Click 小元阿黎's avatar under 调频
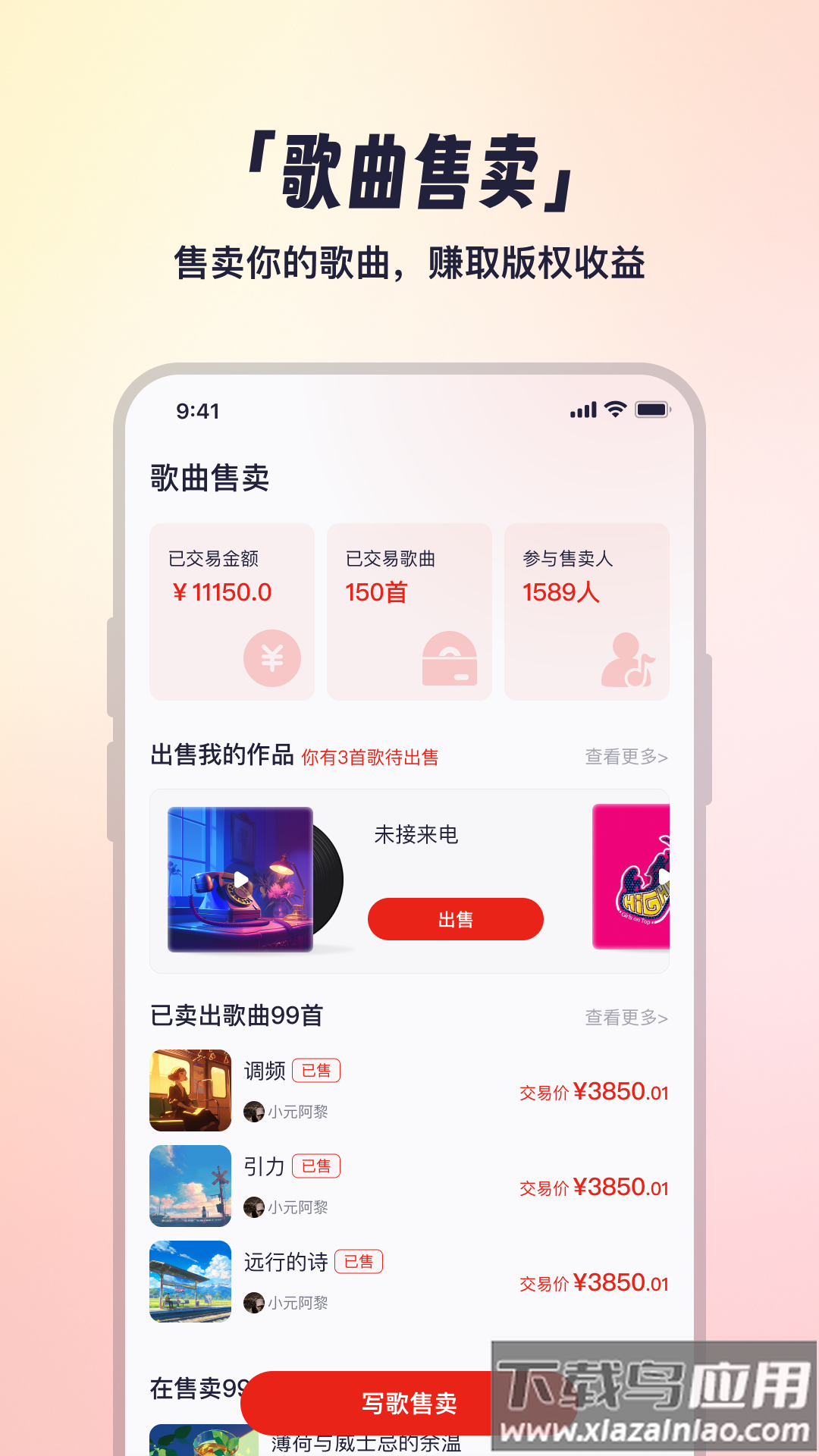819x1456 pixels. 253,1112
